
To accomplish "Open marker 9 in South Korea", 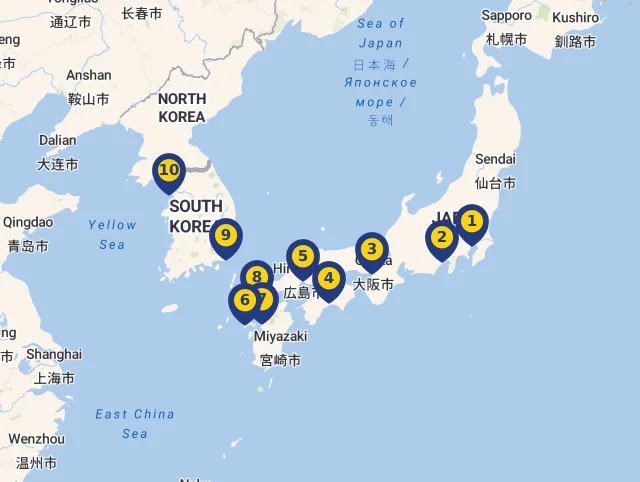I will [226, 236].
